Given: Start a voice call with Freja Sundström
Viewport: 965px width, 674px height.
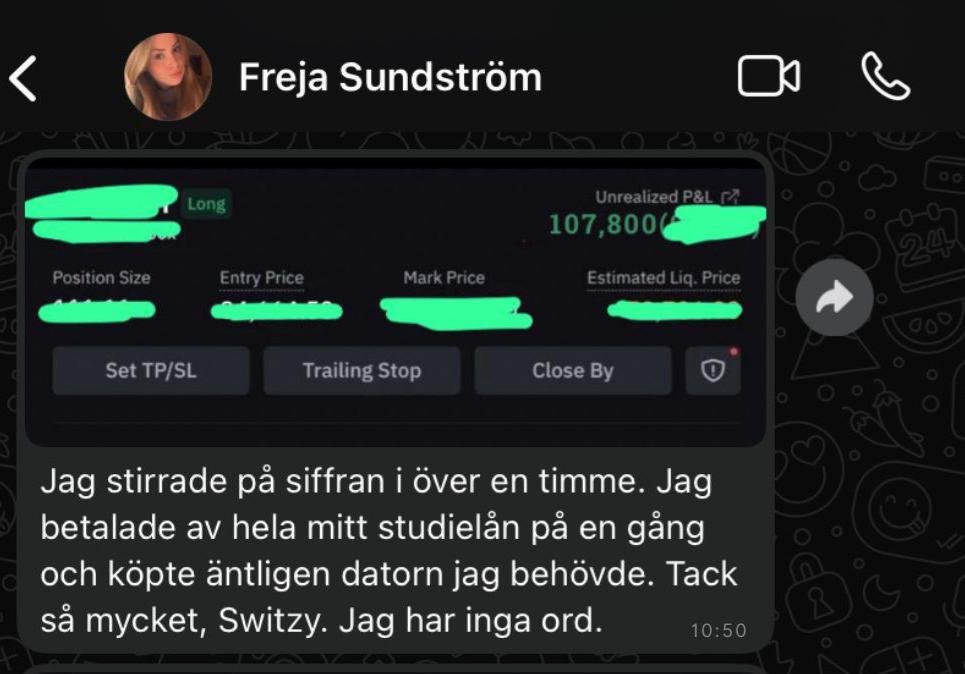Looking at the screenshot, I should 885,77.
